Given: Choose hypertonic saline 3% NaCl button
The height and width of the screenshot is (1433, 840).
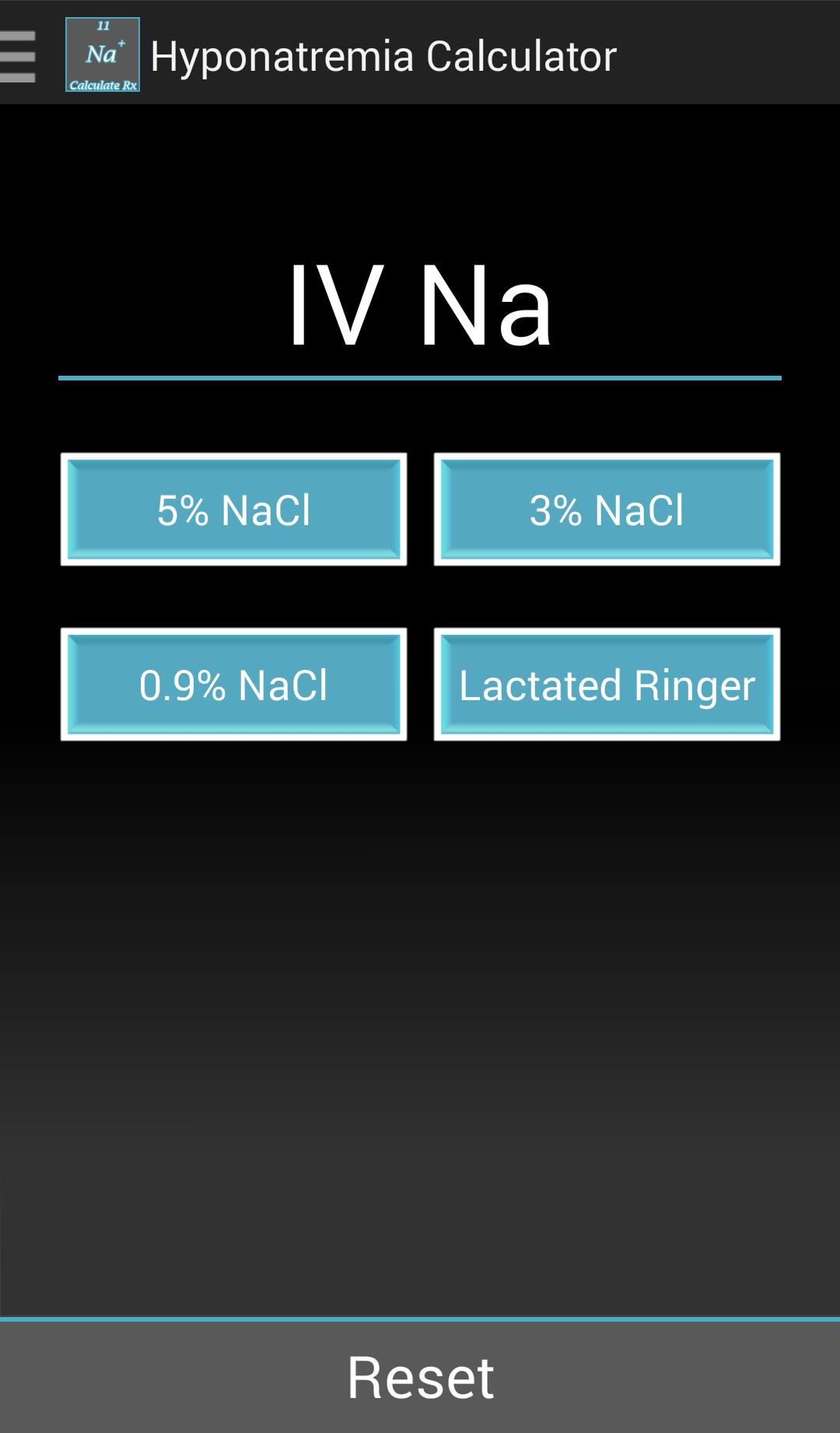Looking at the screenshot, I should [606, 510].
